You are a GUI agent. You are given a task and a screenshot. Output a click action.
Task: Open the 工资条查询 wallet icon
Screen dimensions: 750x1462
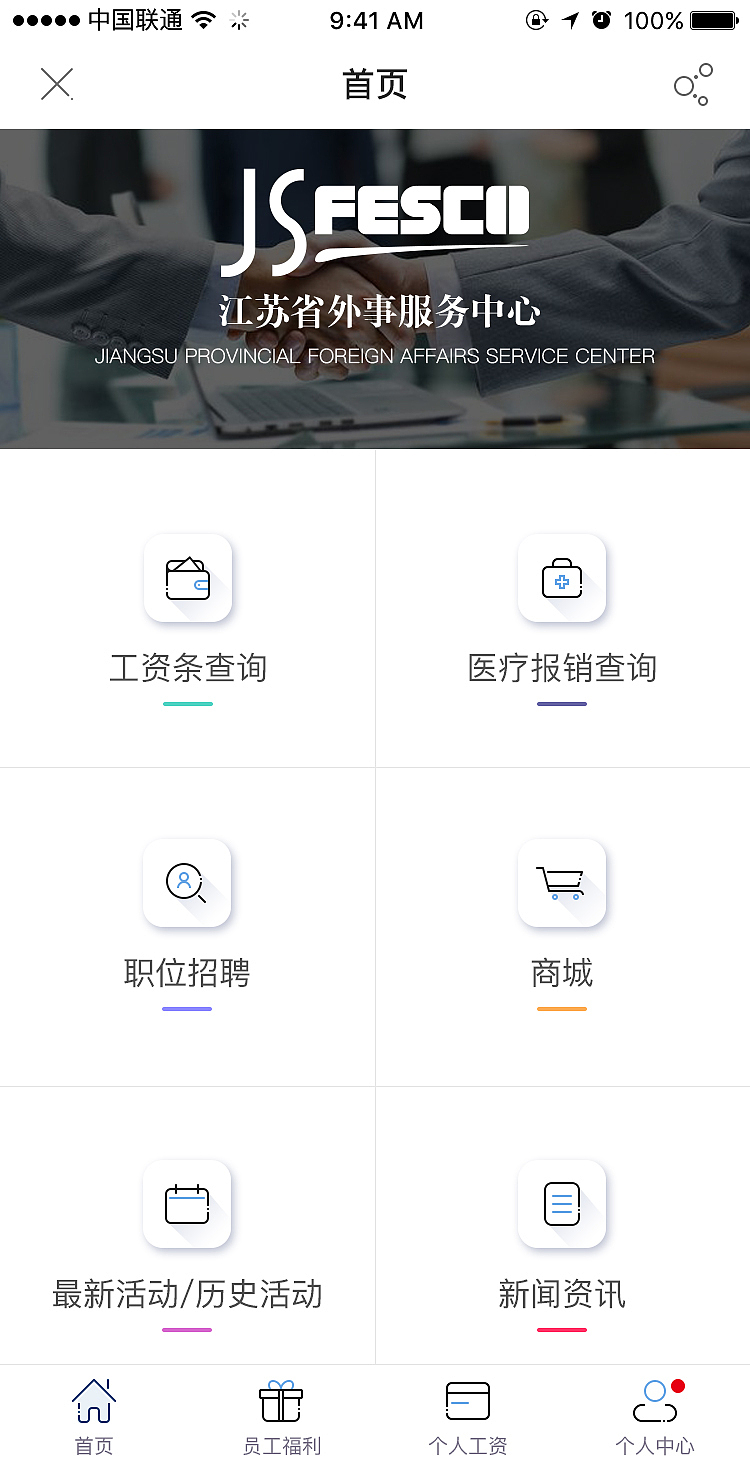(x=187, y=578)
